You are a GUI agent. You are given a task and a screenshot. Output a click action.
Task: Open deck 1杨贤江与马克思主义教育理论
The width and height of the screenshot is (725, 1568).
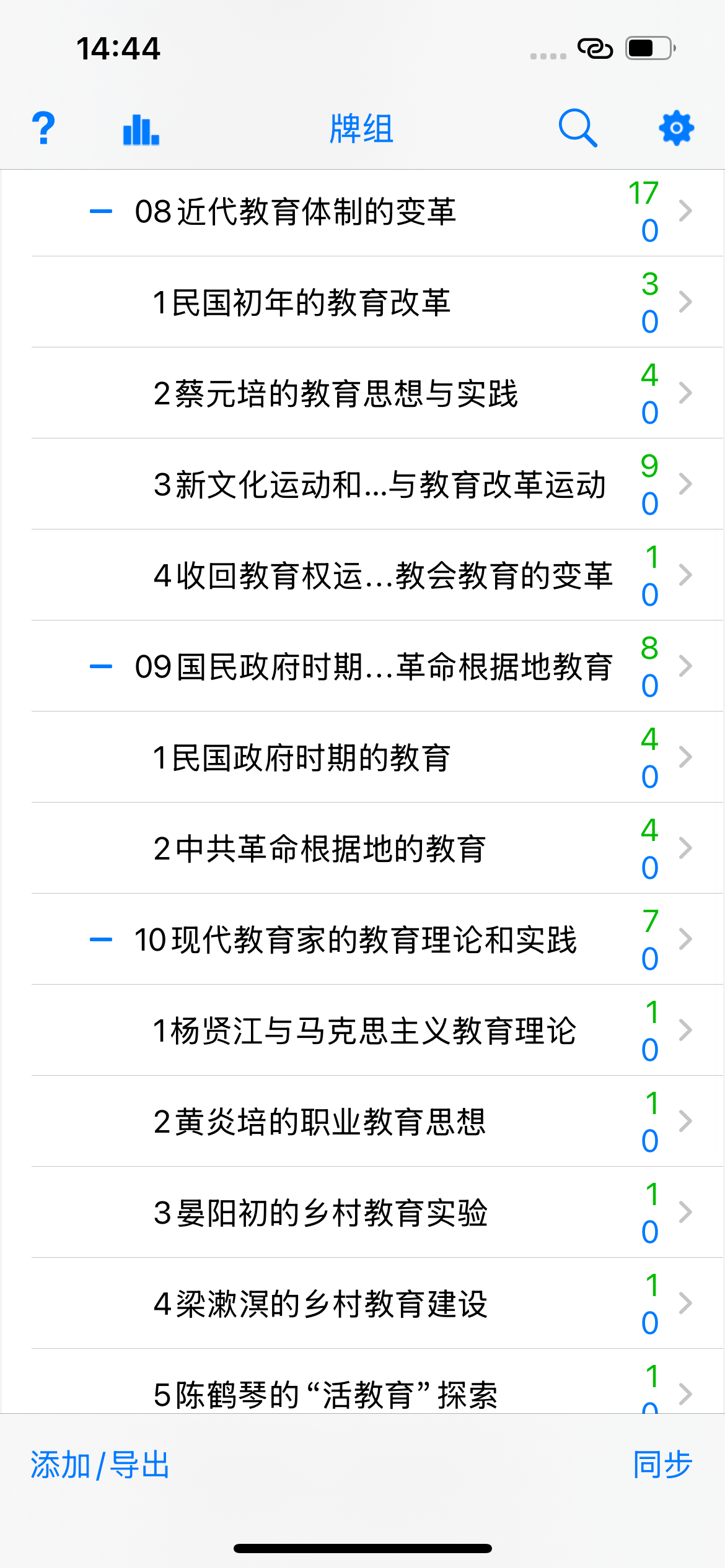377,1030
